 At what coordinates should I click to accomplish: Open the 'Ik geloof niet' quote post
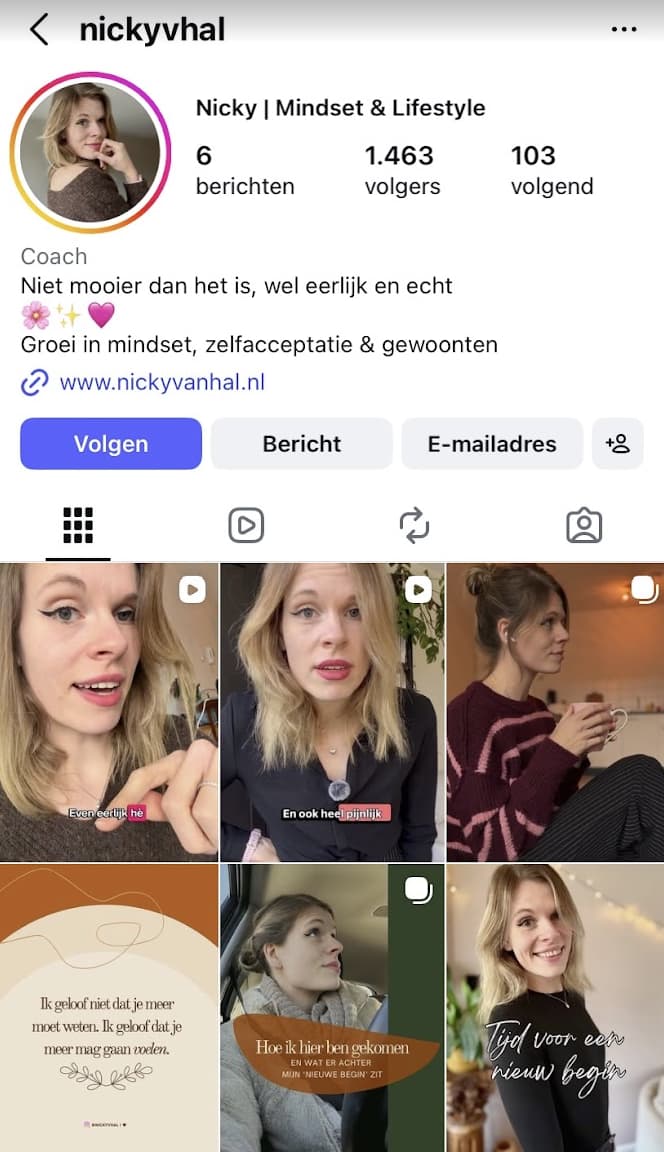[x=109, y=1008]
